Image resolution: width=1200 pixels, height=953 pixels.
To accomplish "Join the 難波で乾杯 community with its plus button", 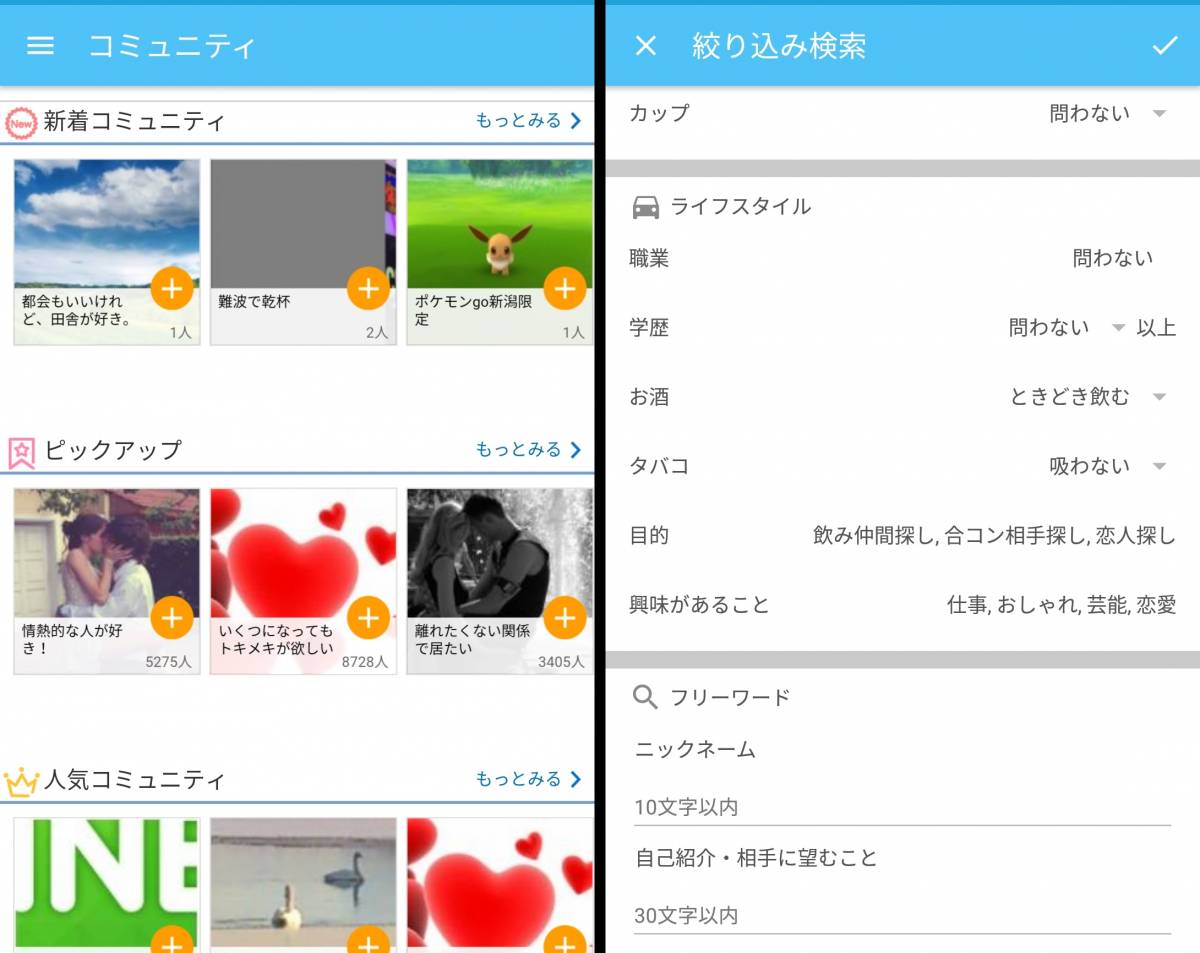I will pyautogui.click(x=368, y=289).
